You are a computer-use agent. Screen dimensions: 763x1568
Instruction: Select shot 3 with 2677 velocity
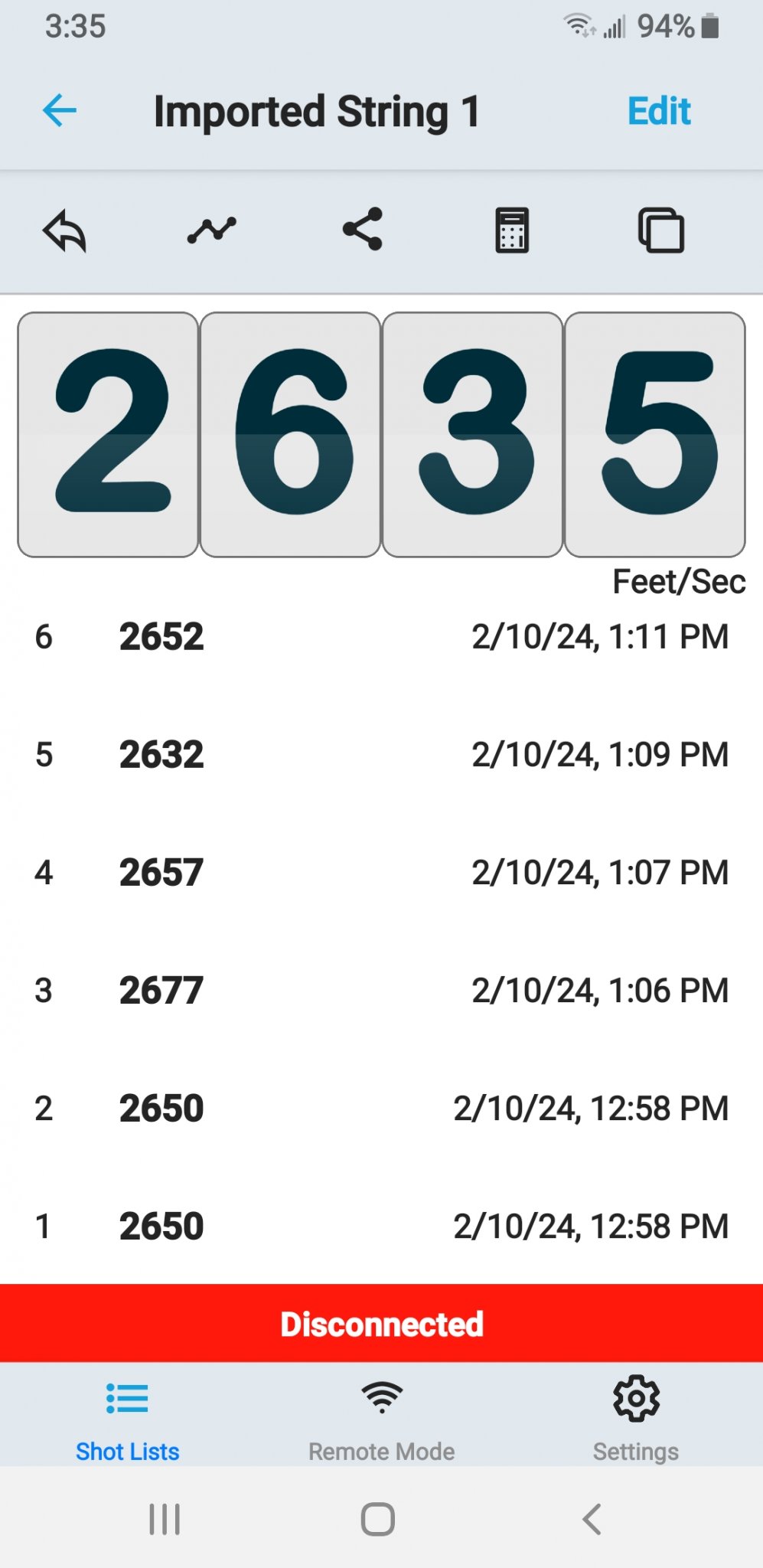(x=381, y=991)
